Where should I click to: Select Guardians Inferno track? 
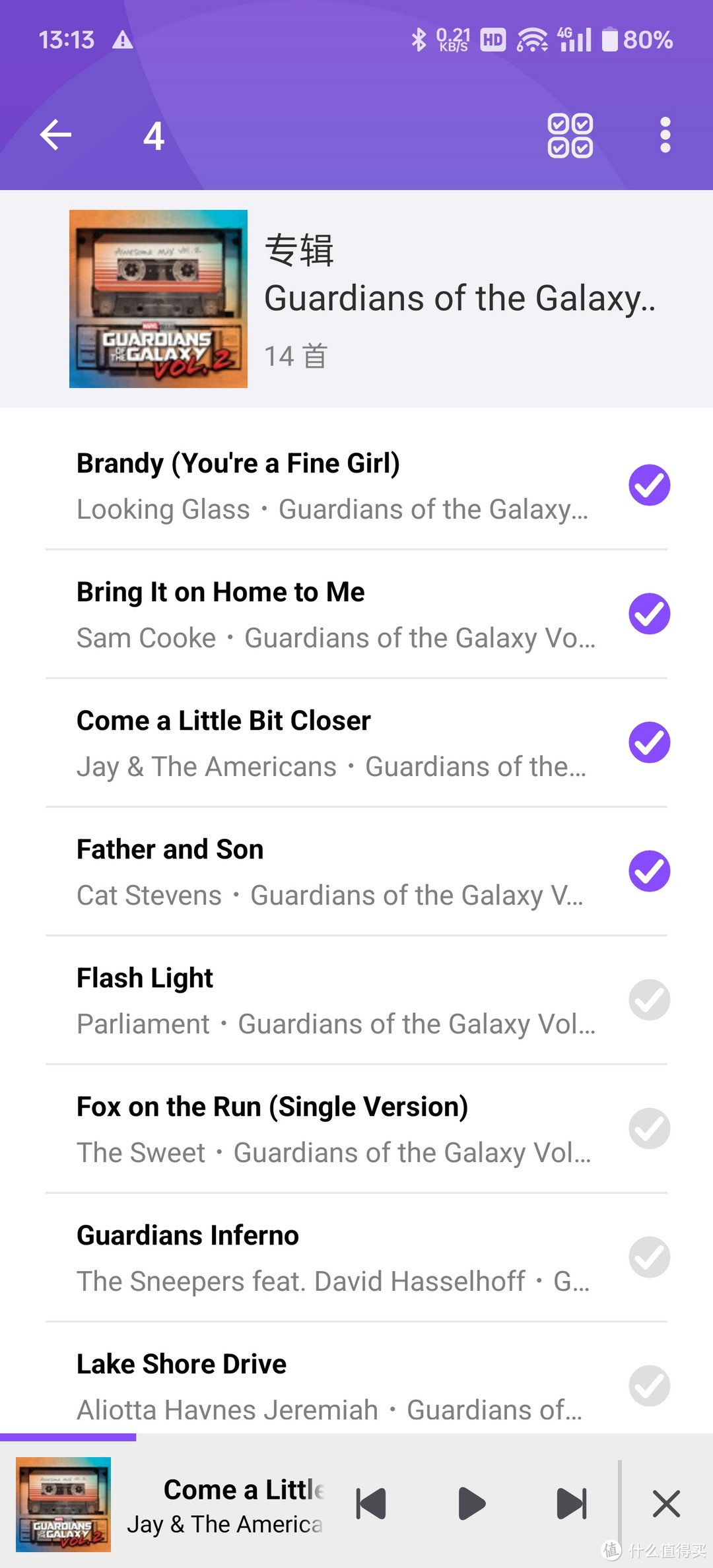click(x=649, y=1257)
